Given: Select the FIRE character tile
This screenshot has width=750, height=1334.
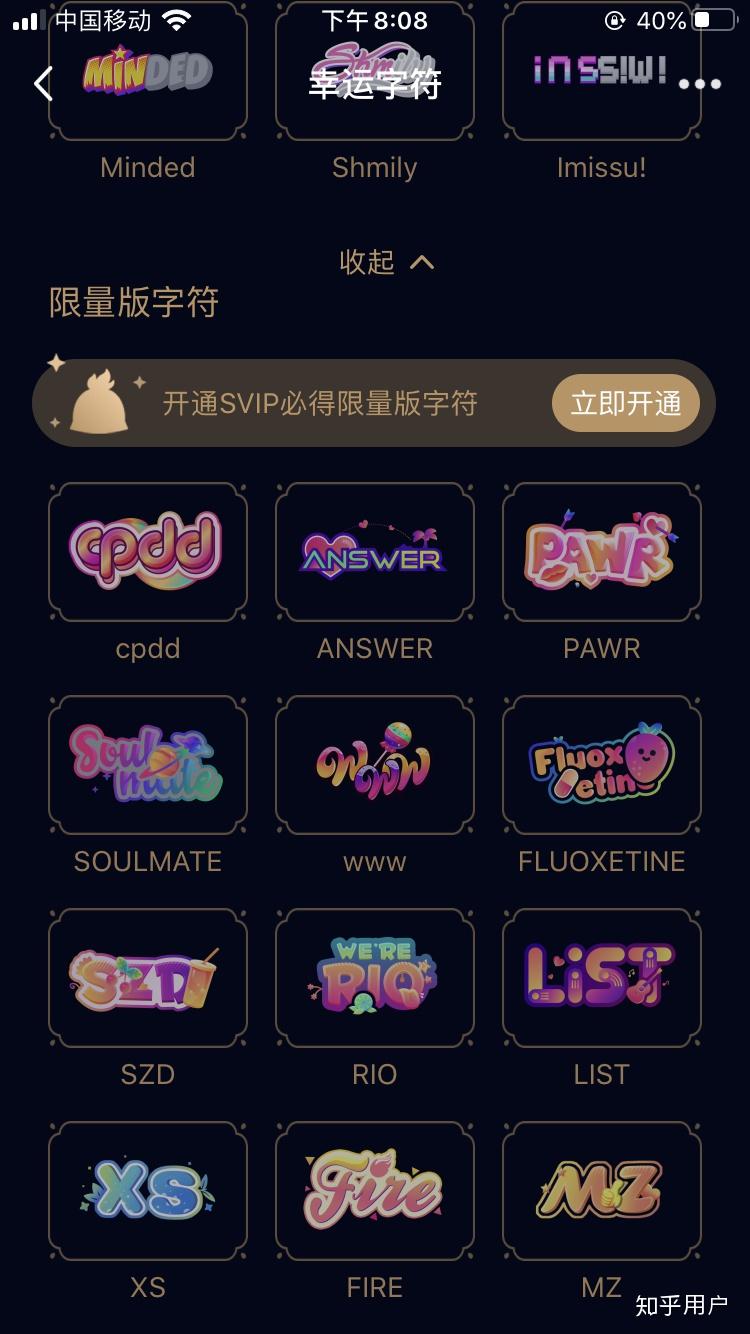Looking at the screenshot, I should pos(375,1190).
